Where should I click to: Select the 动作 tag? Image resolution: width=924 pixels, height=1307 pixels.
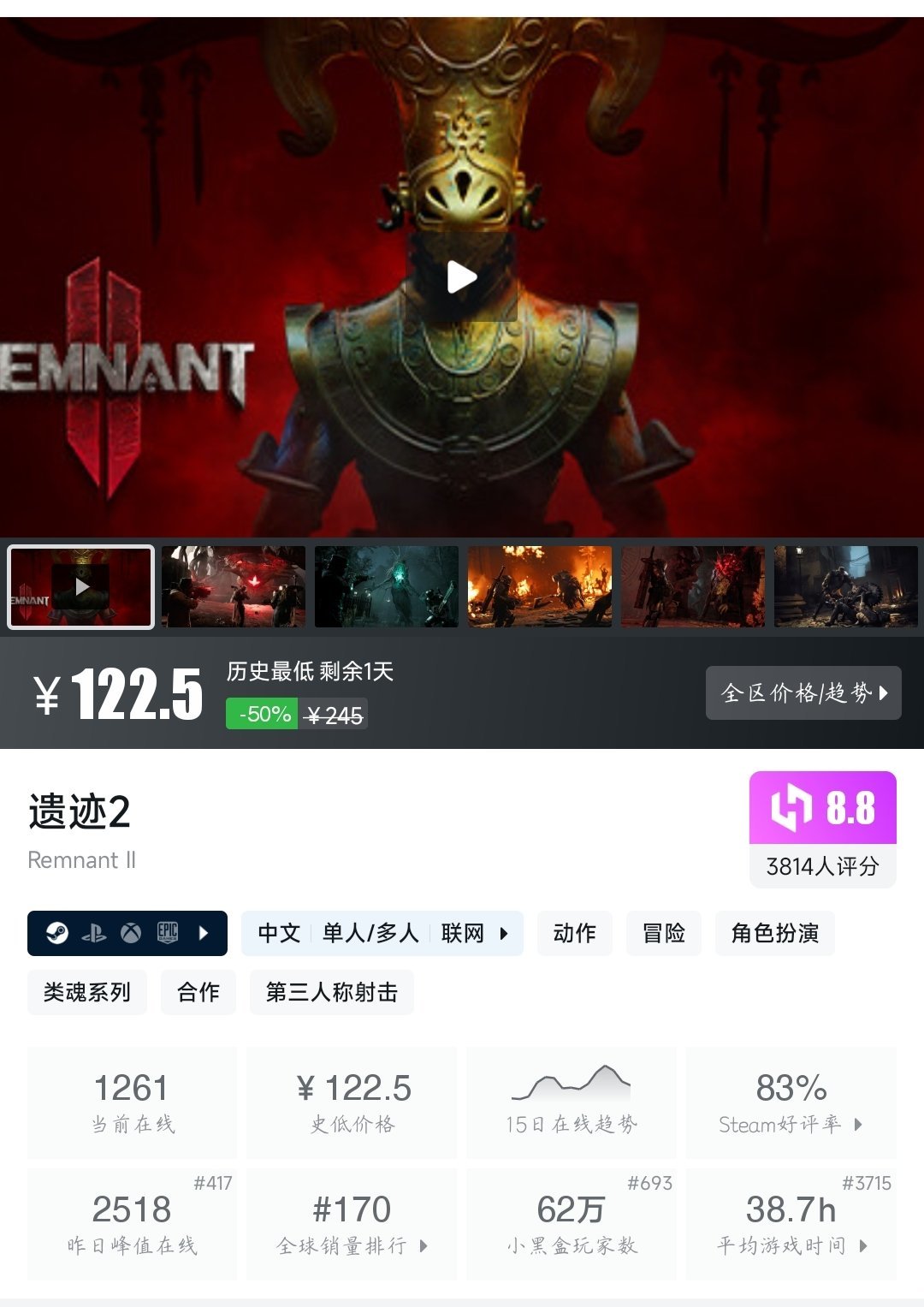point(574,933)
